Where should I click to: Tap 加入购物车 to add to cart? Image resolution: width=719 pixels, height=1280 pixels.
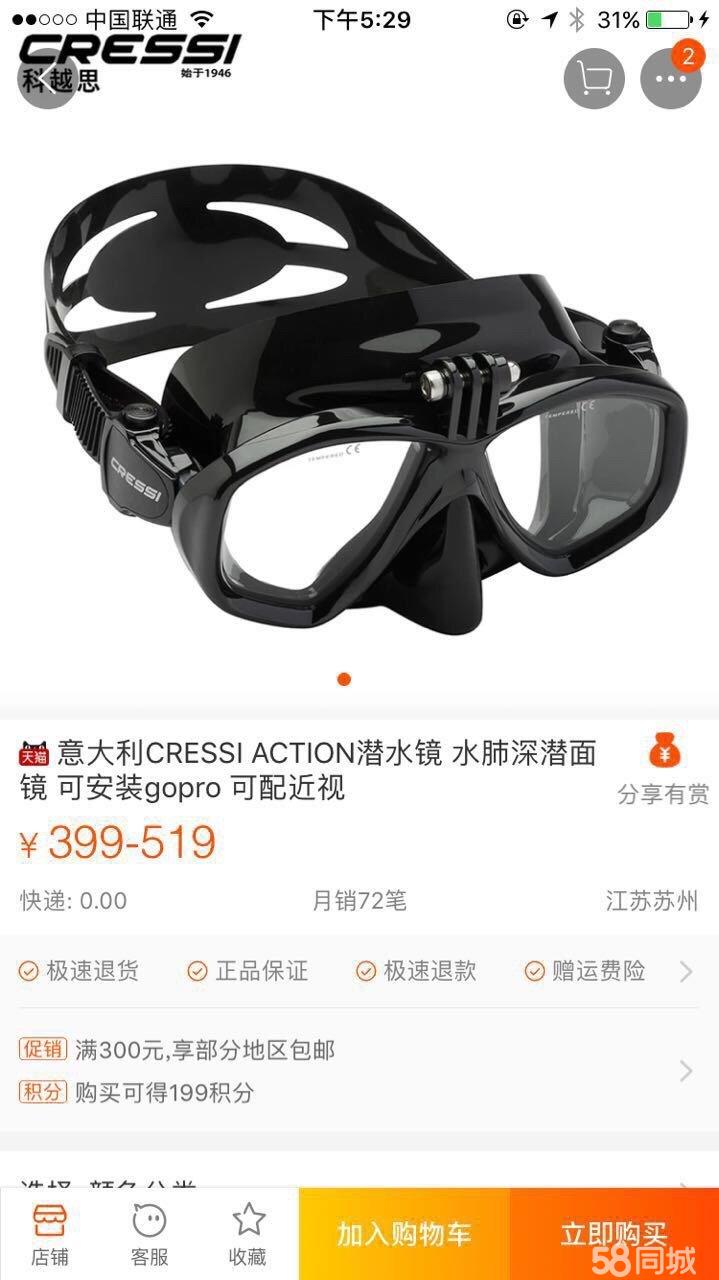click(x=404, y=1234)
